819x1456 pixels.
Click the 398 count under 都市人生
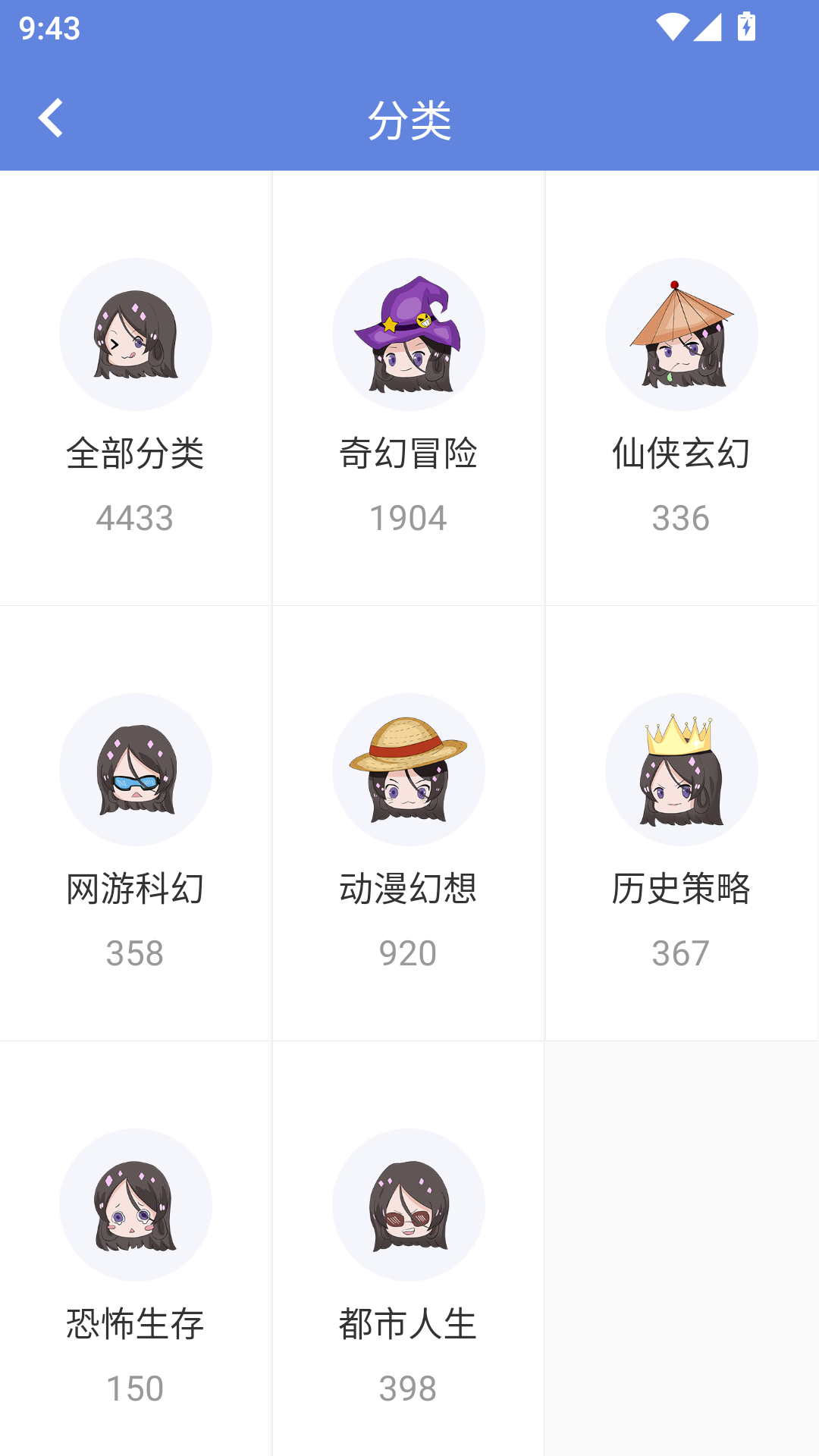(408, 1389)
